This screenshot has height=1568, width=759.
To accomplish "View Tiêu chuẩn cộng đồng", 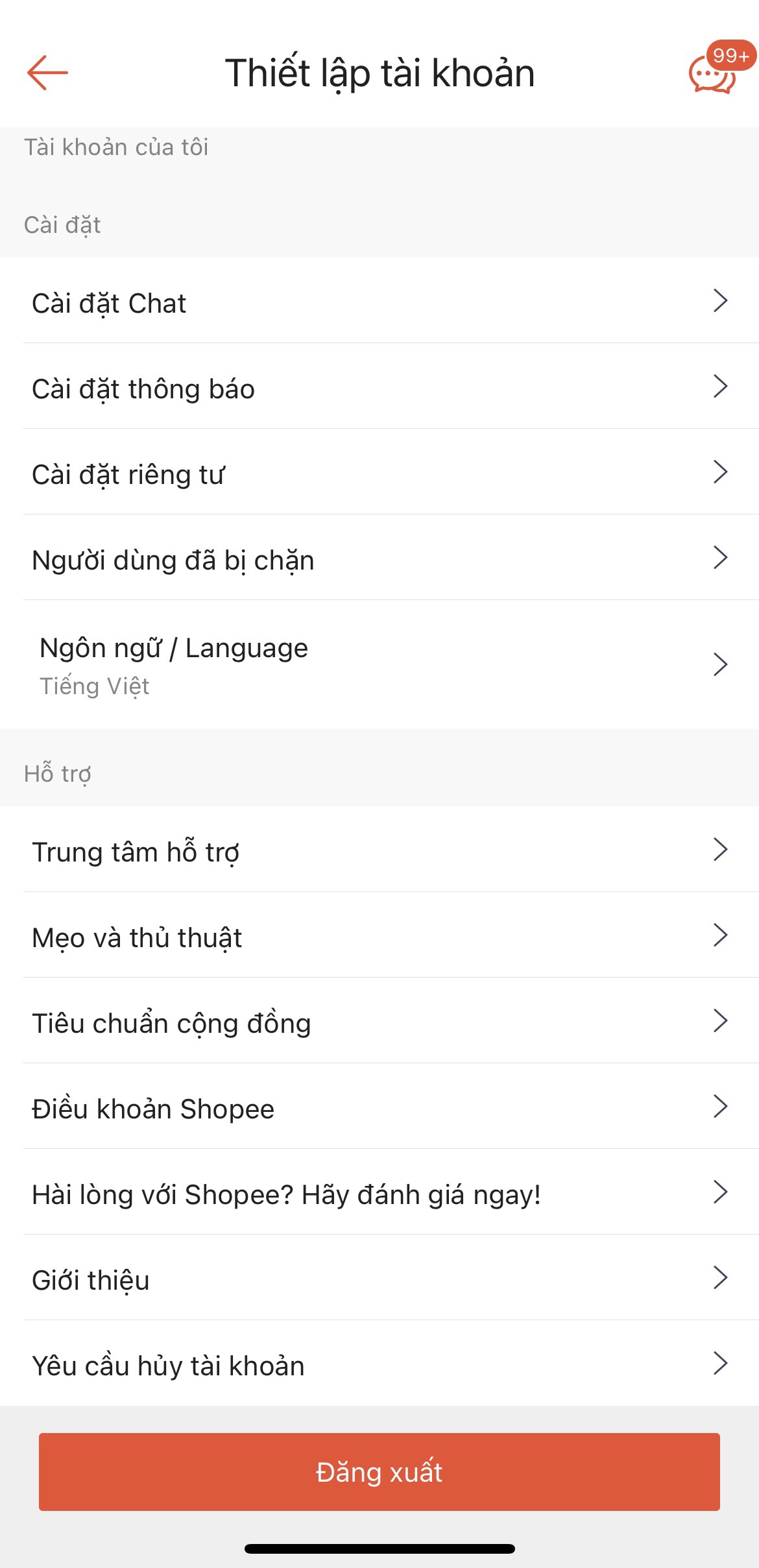I will 379,1022.
